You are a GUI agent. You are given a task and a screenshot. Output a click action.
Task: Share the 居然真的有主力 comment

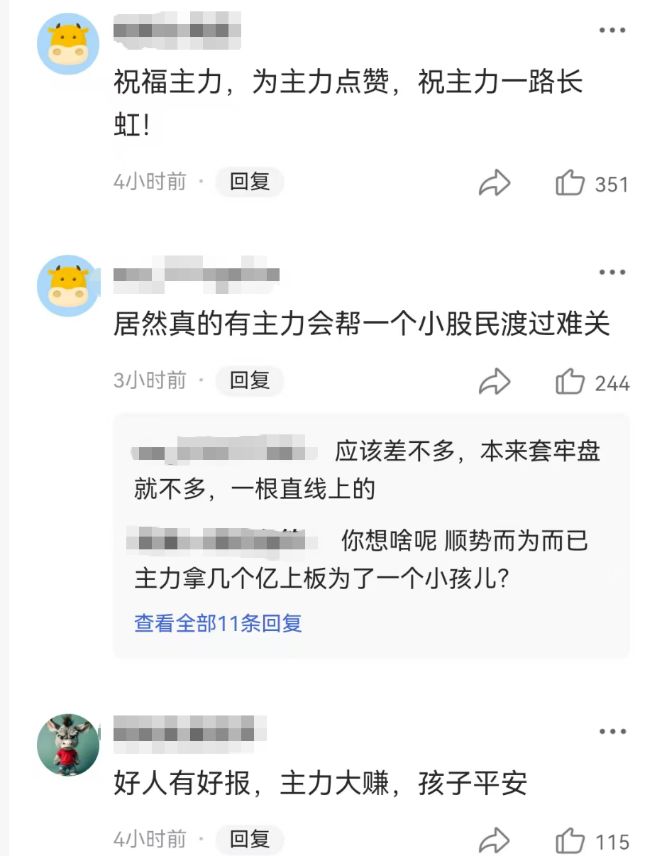(494, 381)
